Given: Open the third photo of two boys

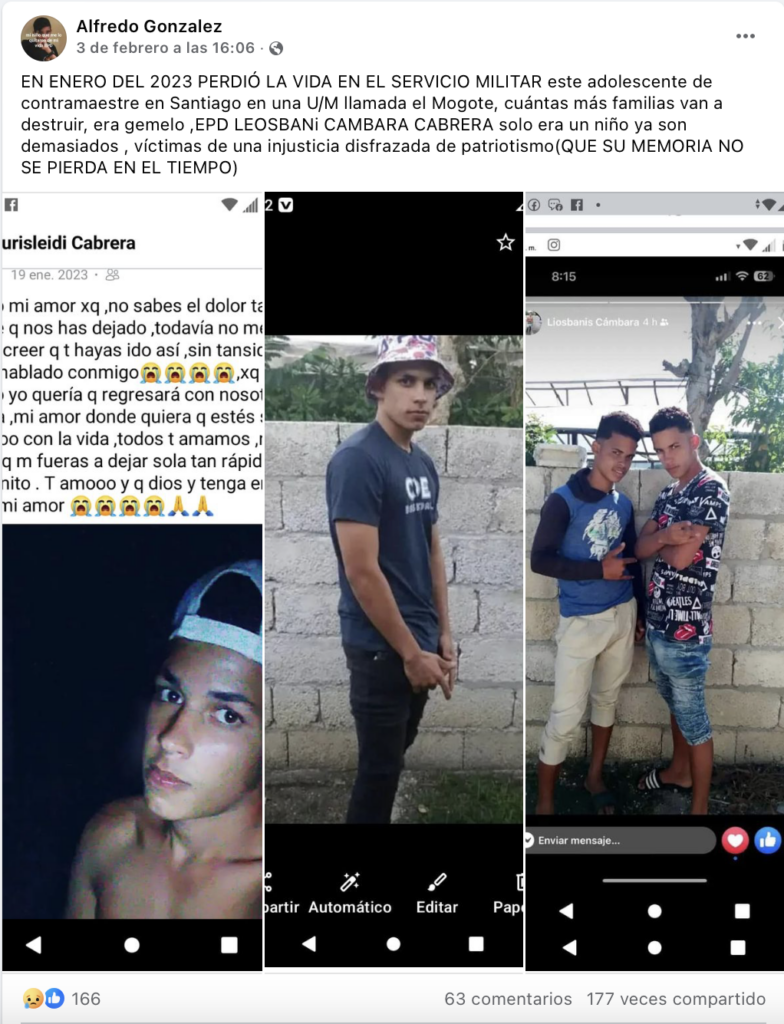Looking at the screenshot, I should [654, 580].
